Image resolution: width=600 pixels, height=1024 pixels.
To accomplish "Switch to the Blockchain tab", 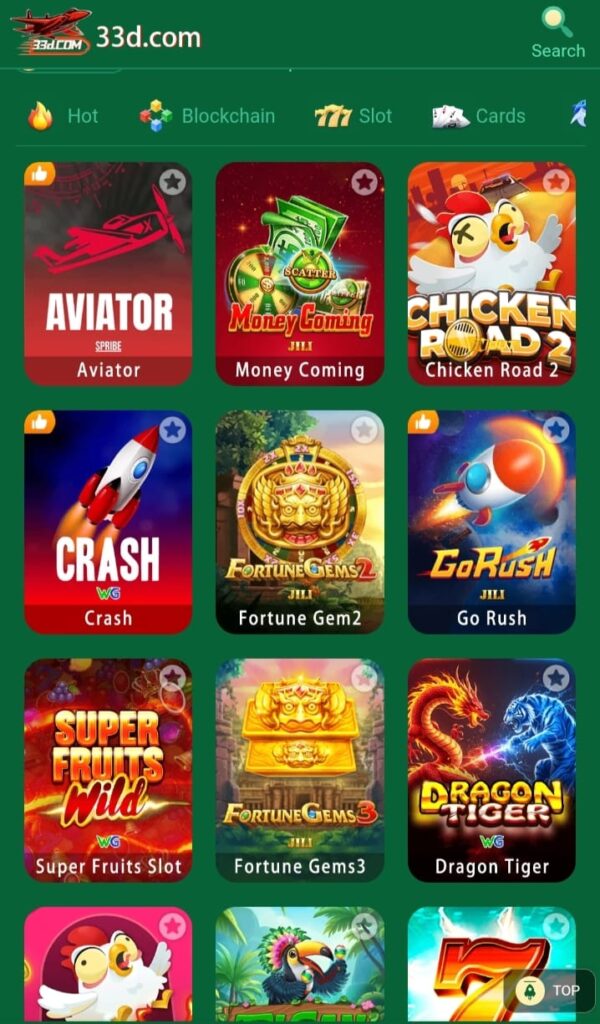I will [x=208, y=116].
